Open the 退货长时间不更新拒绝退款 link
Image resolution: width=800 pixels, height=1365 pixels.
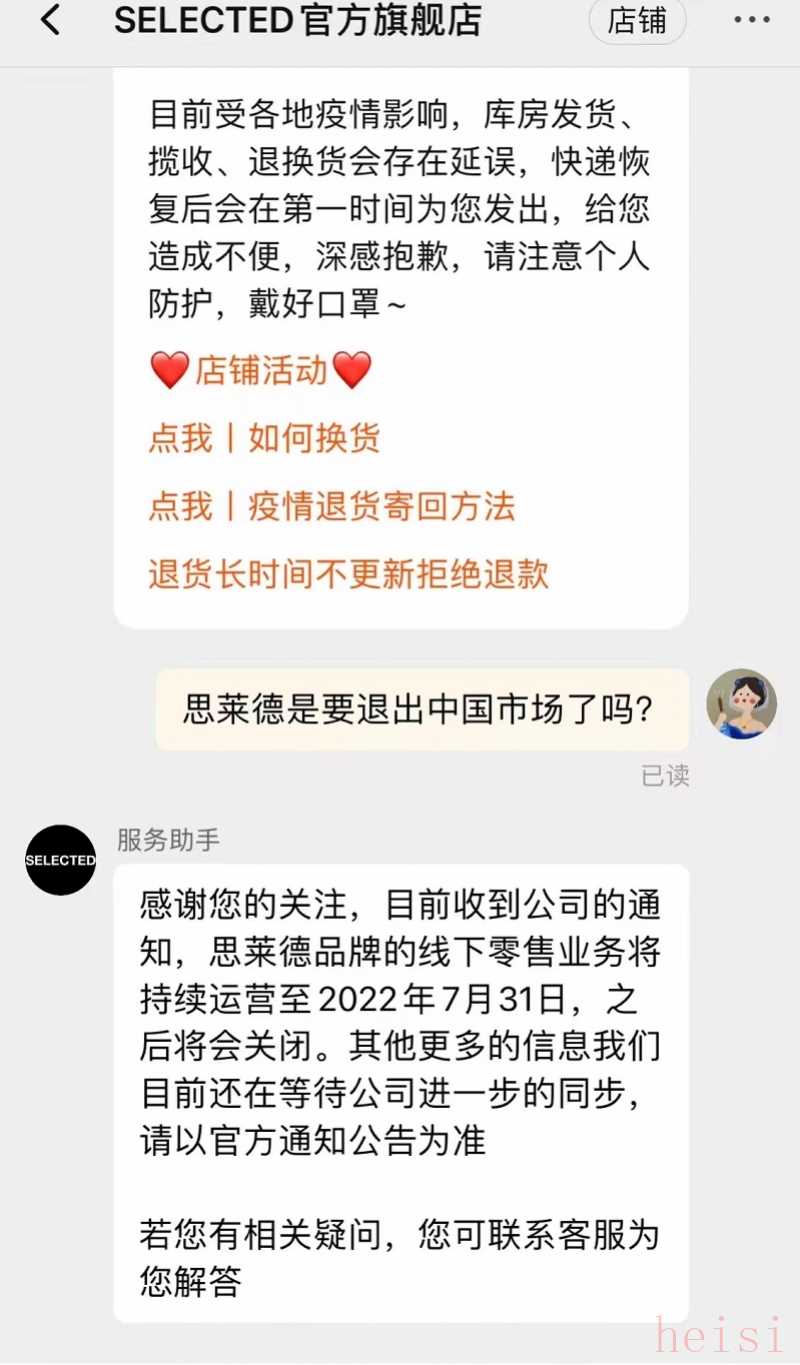coord(349,575)
